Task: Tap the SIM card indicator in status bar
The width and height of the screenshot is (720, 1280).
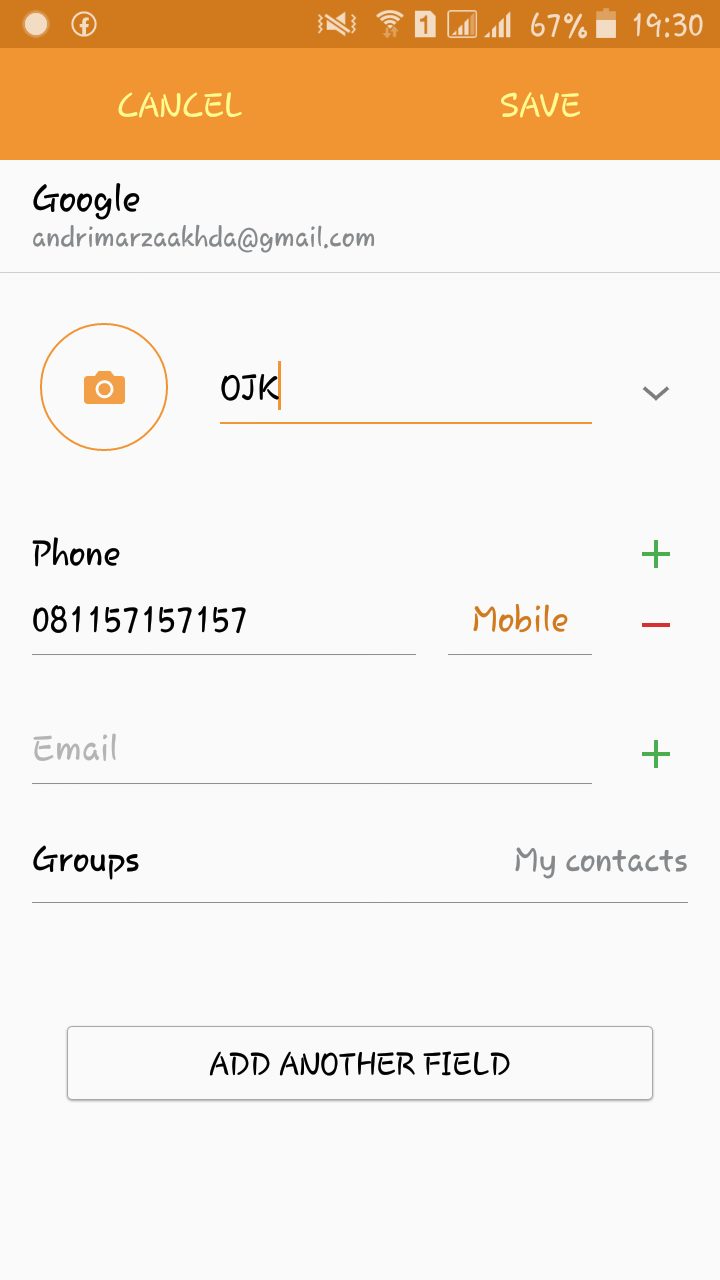Action: 425,24
